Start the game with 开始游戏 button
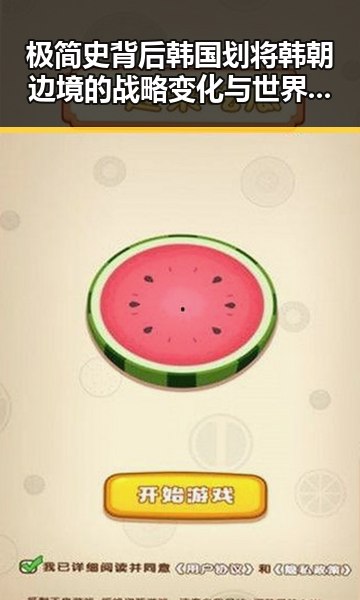The height and width of the screenshot is (600, 360). (185, 496)
